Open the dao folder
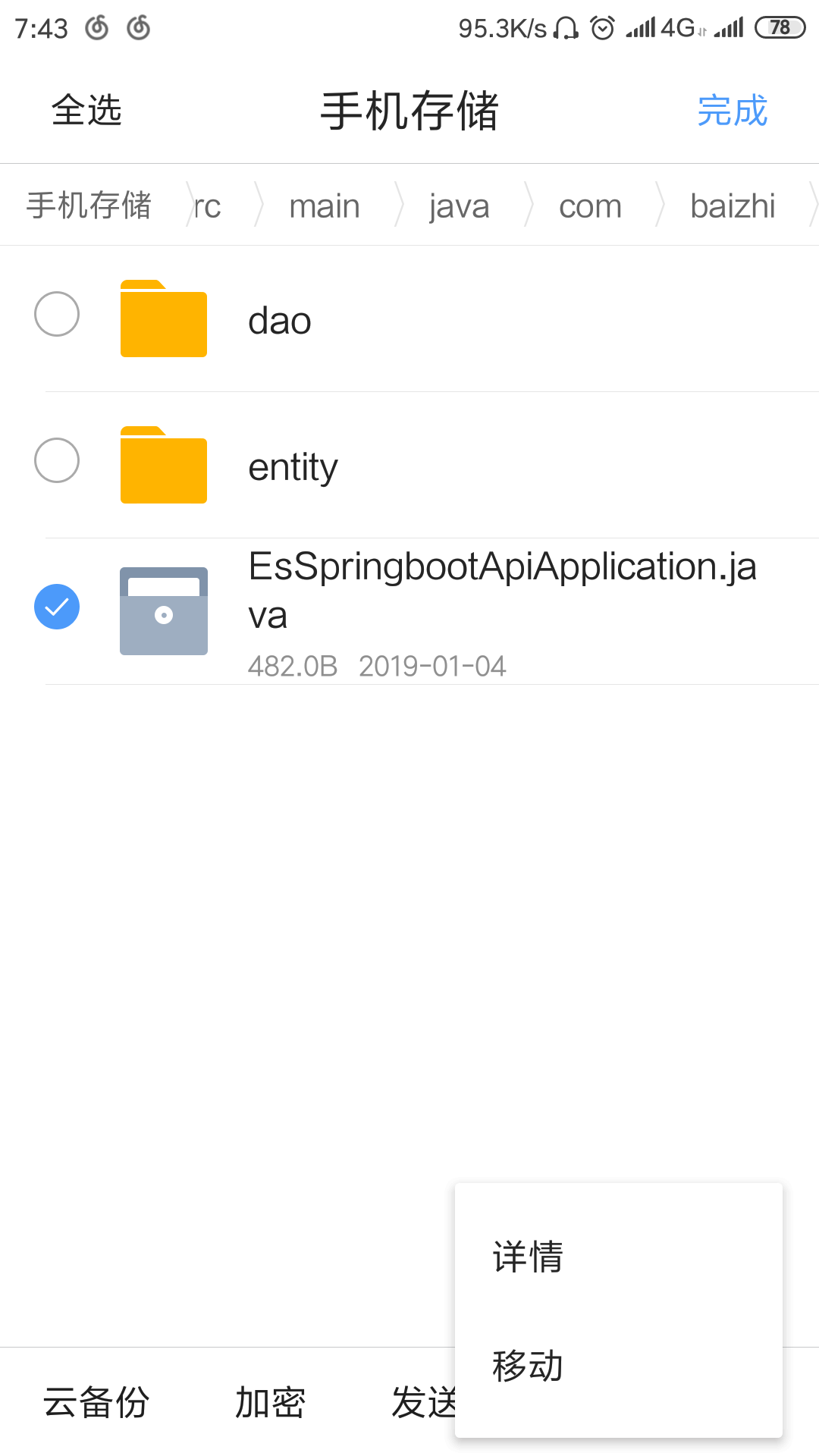819x1456 pixels. [431, 319]
